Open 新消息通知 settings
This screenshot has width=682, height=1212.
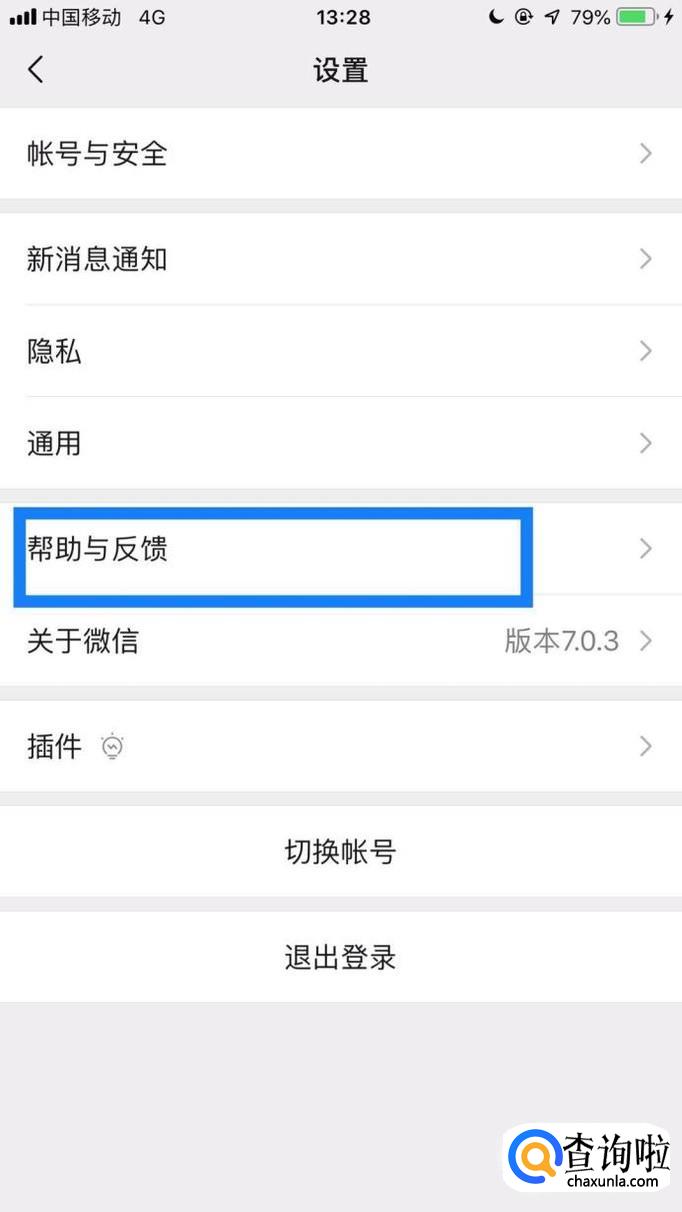click(x=341, y=259)
